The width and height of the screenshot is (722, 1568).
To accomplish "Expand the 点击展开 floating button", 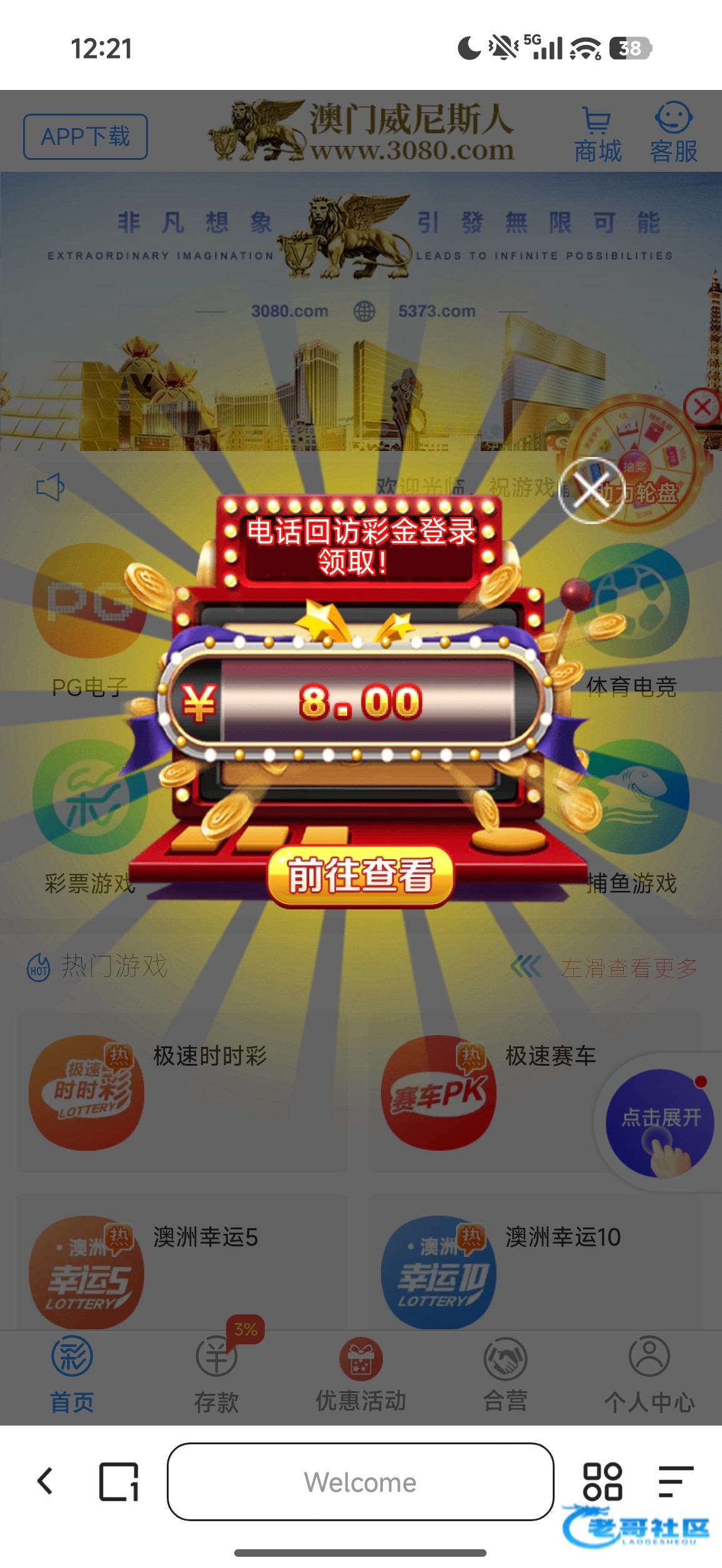I will (x=660, y=1124).
